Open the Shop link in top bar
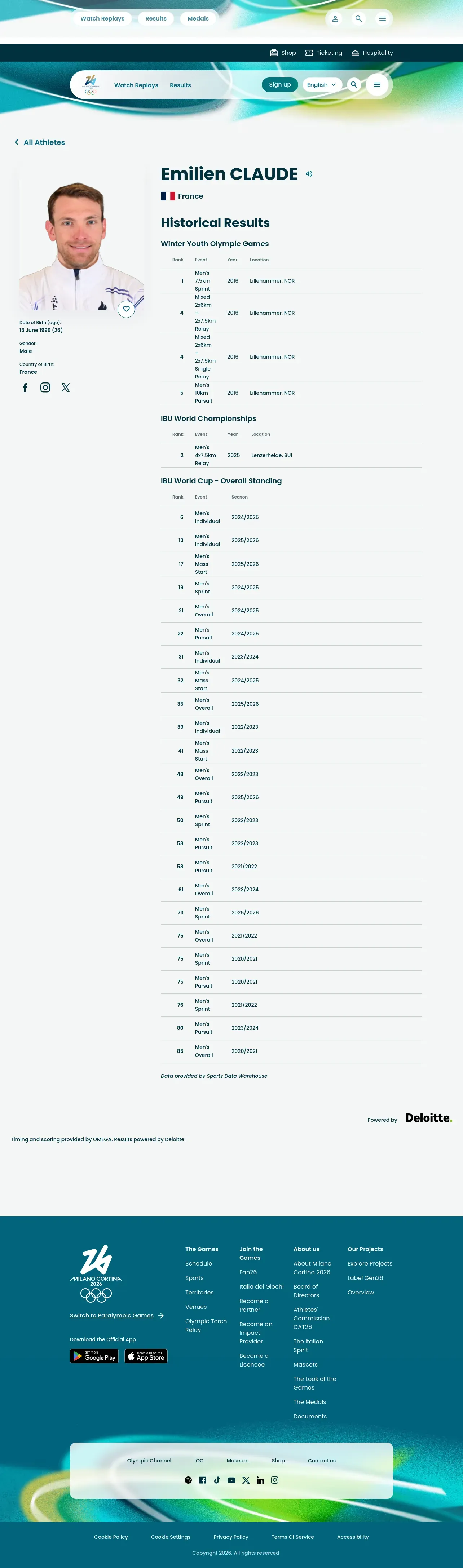The height and width of the screenshot is (1568, 463). 283,53
